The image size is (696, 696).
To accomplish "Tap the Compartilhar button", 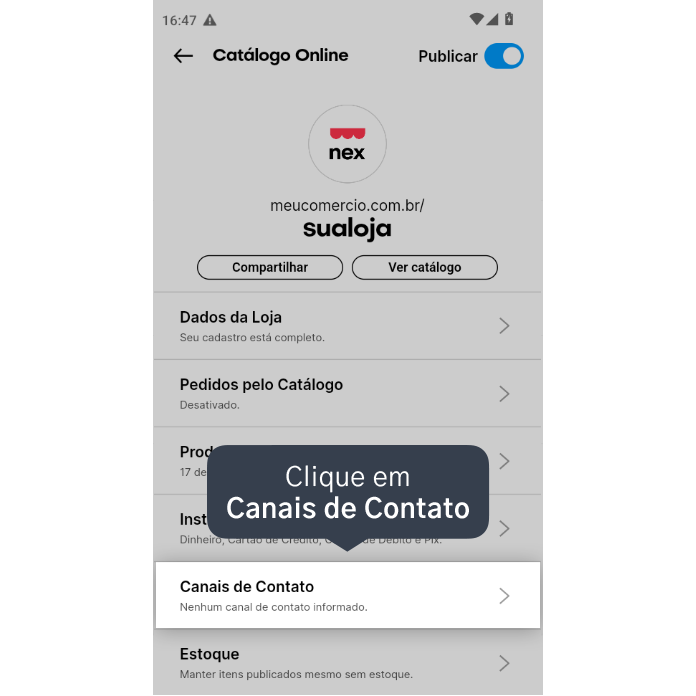I will pyautogui.click(x=270, y=267).
